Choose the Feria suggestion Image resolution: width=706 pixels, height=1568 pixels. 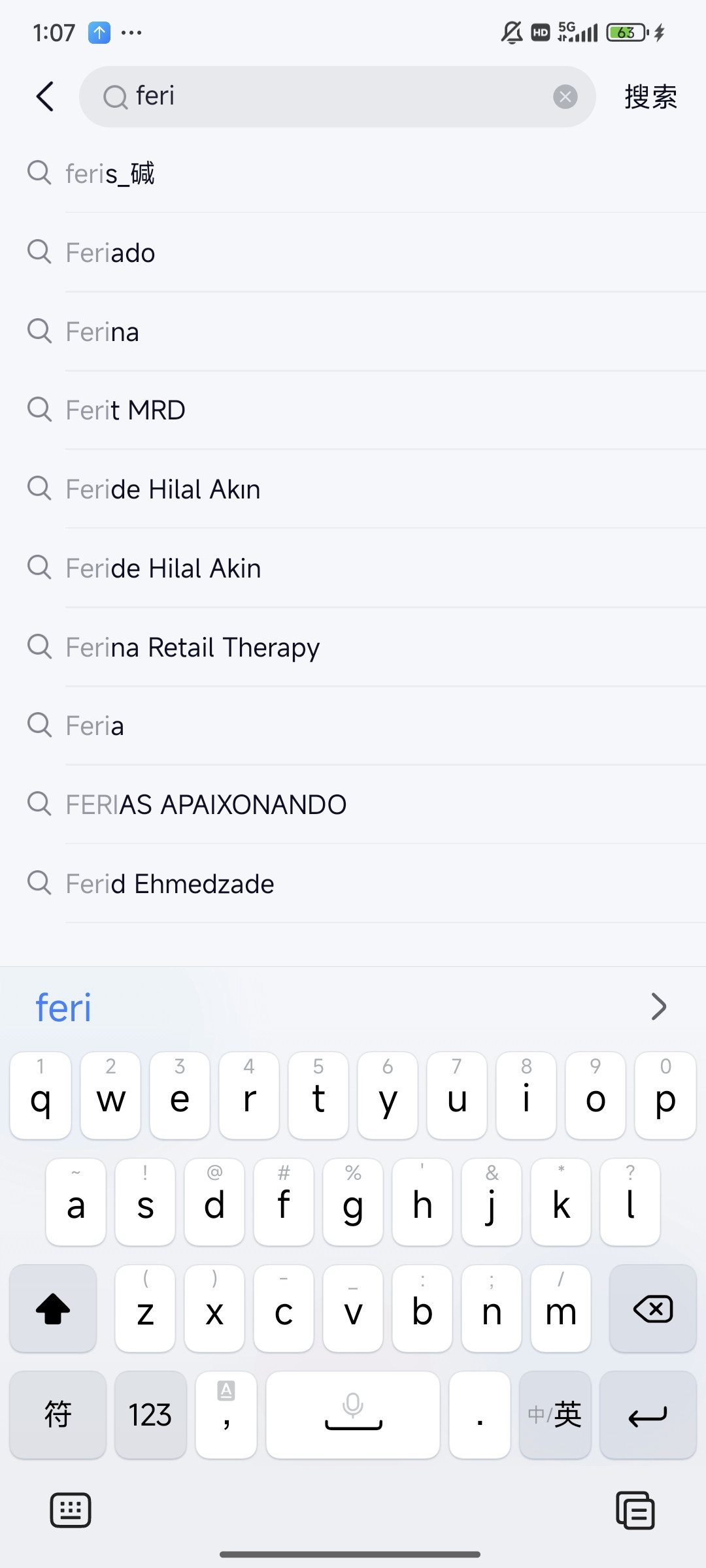tap(95, 726)
